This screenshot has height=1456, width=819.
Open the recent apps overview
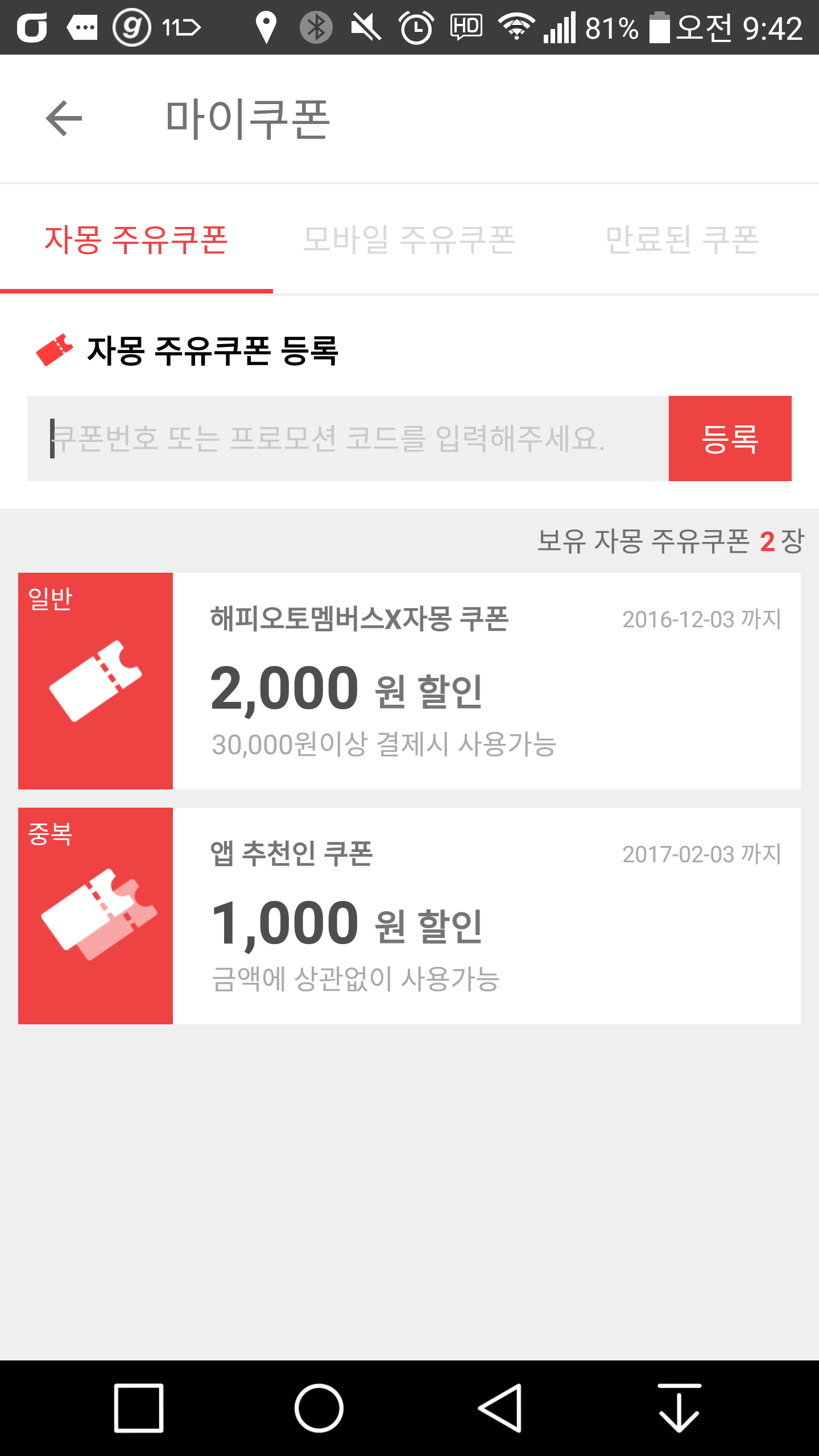[139, 1408]
